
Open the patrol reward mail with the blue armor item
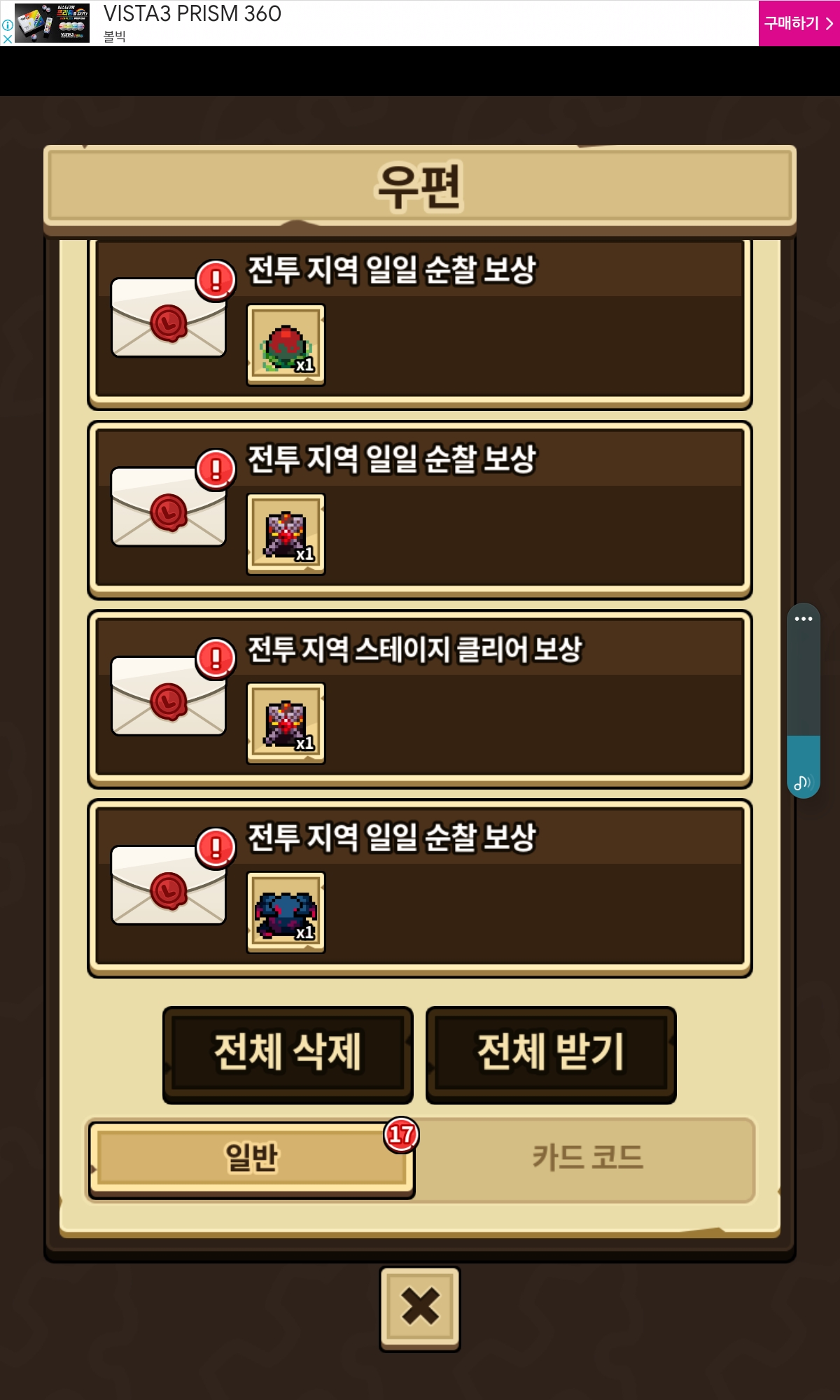[420, 888]
